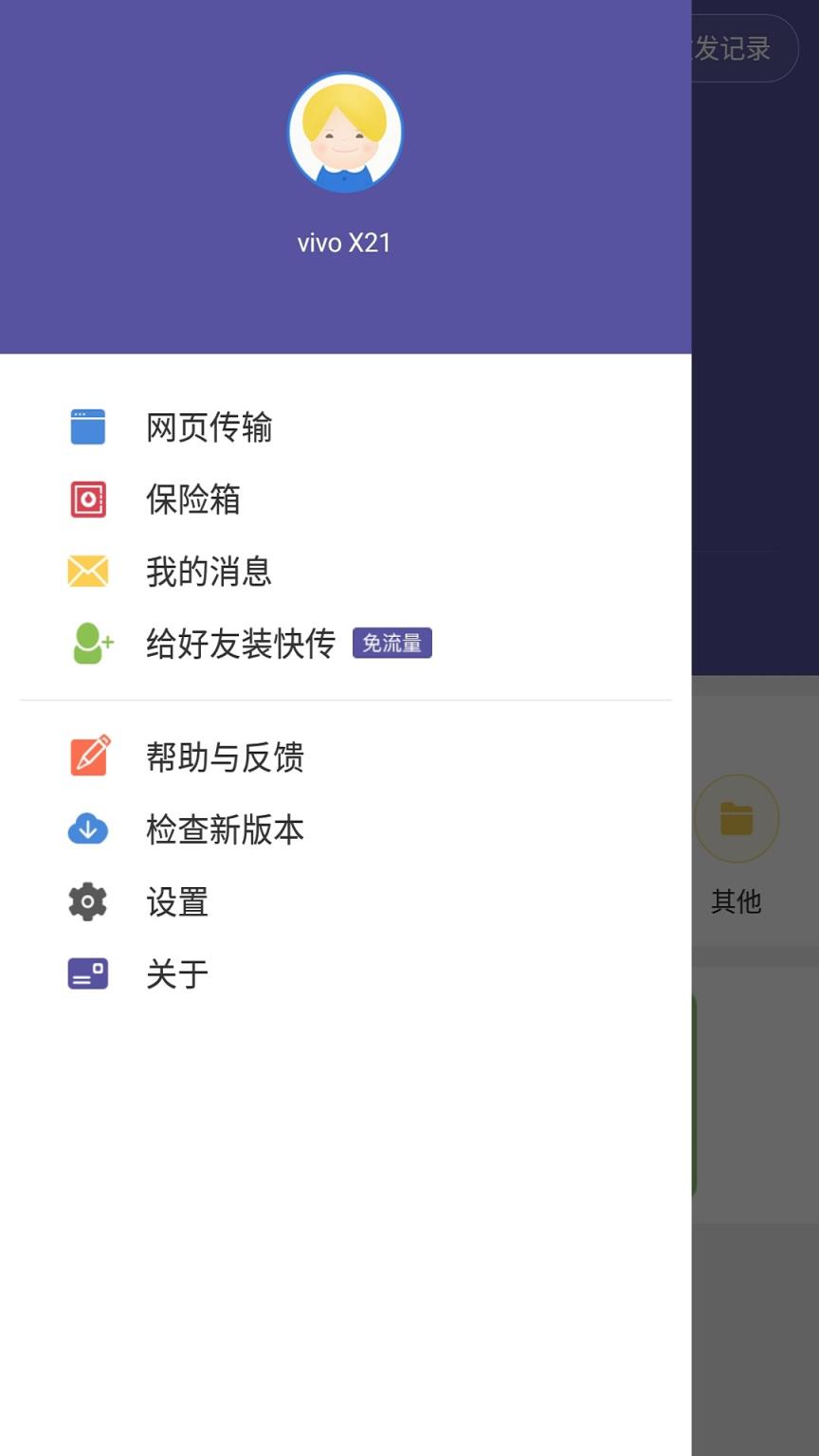This screenshot has height=1456, width=819.
Task: Select 设置 from the sidebar
Action: (x=177, y=901)
